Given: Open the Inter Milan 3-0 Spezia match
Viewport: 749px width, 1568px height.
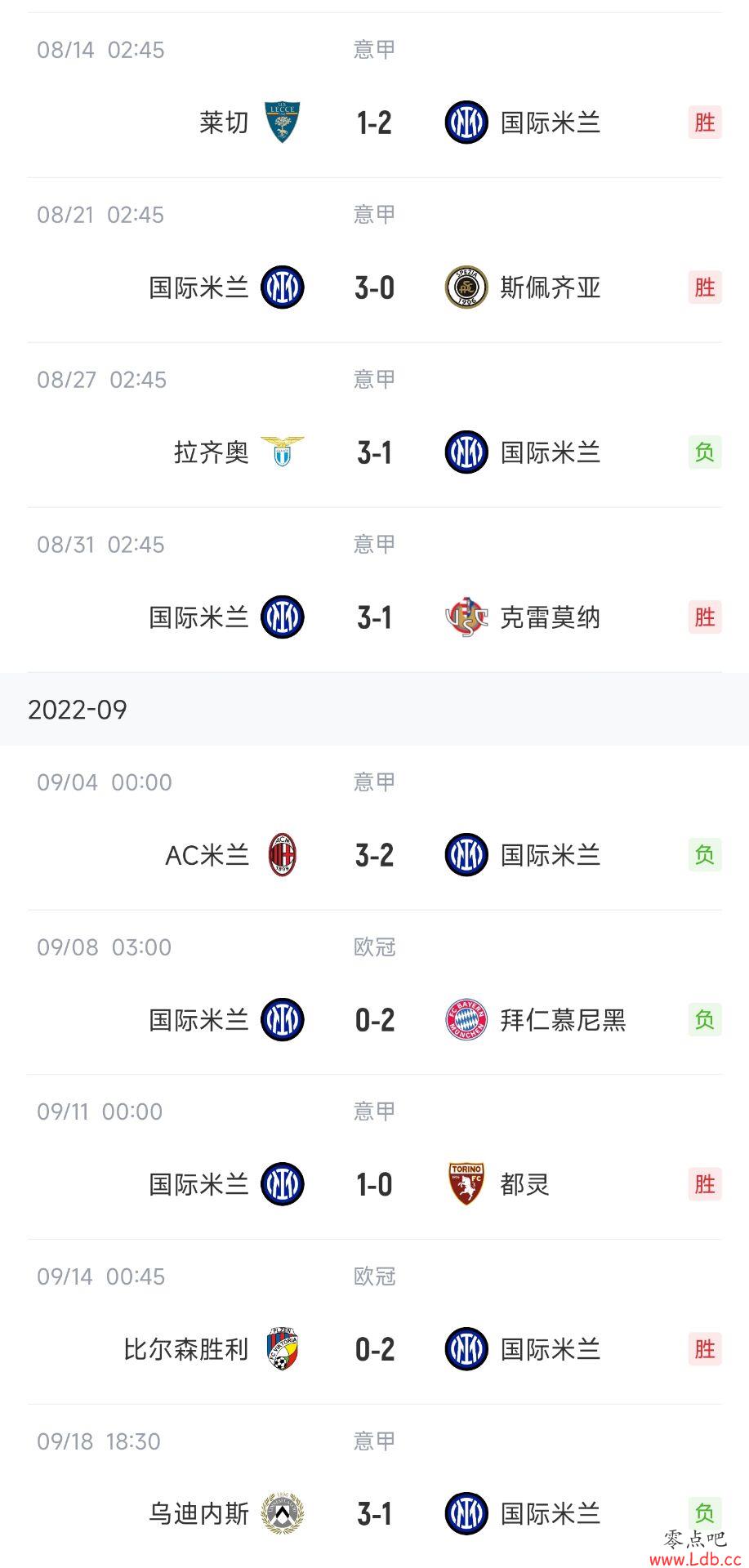Looking at the screenshot, I should [374, 261].
